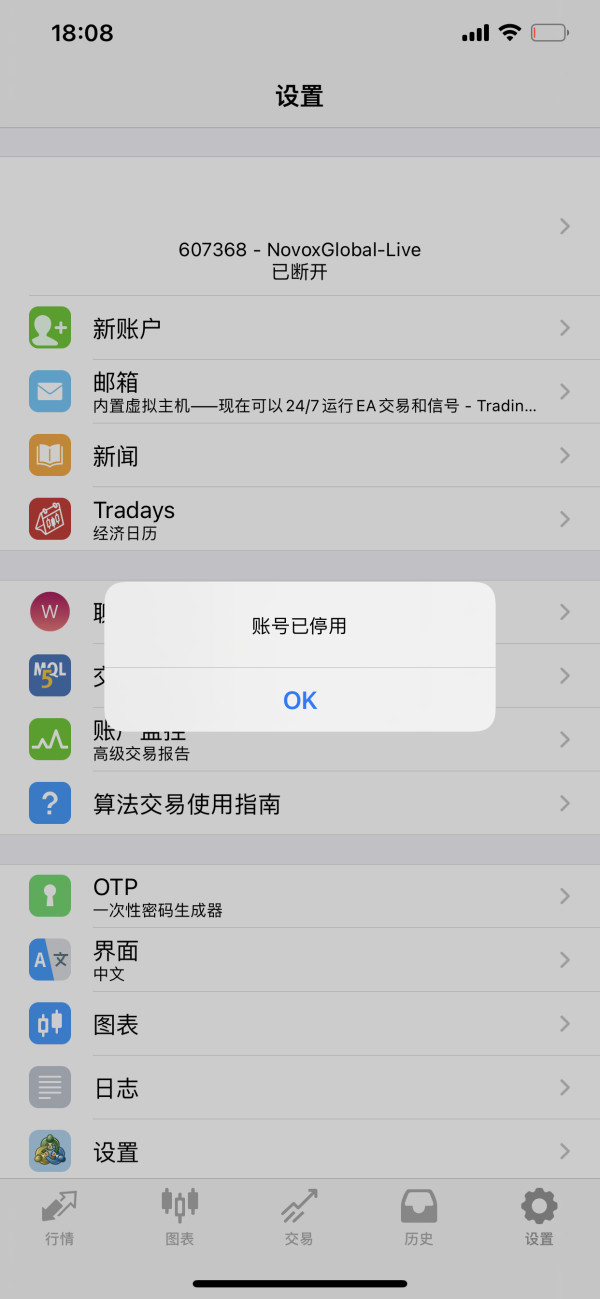Switch to the 图表 tab in bottom bar
Screen dimensions: 600x1299
(x=180, y=1217)
